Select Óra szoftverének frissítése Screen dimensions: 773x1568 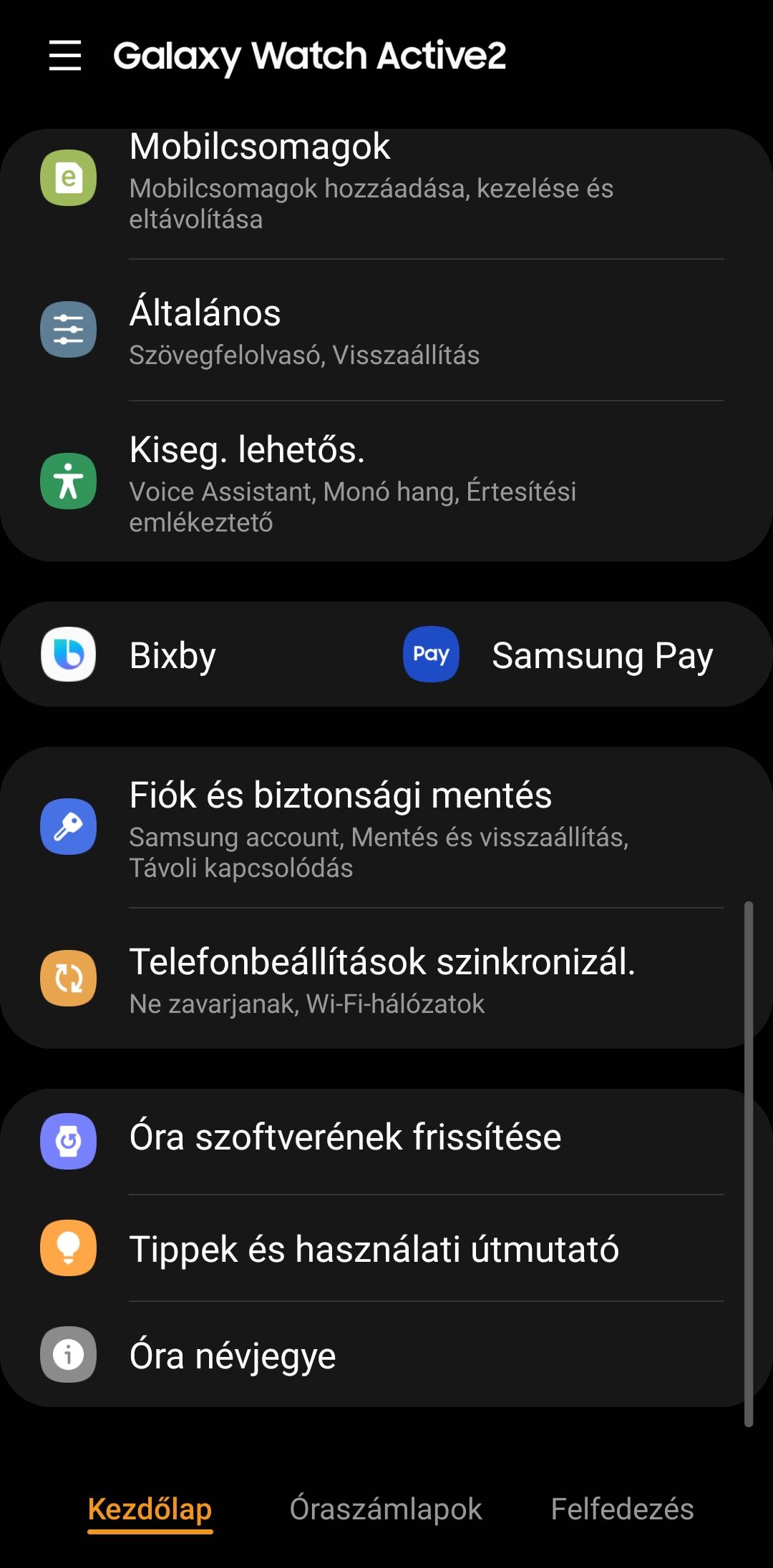386,1142
